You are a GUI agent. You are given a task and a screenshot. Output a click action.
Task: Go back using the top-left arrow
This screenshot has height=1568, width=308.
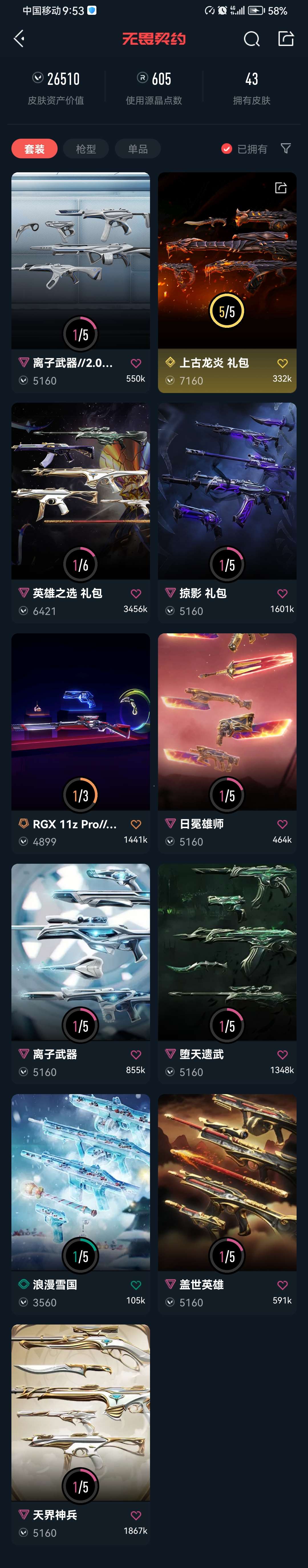click(19, 39)
